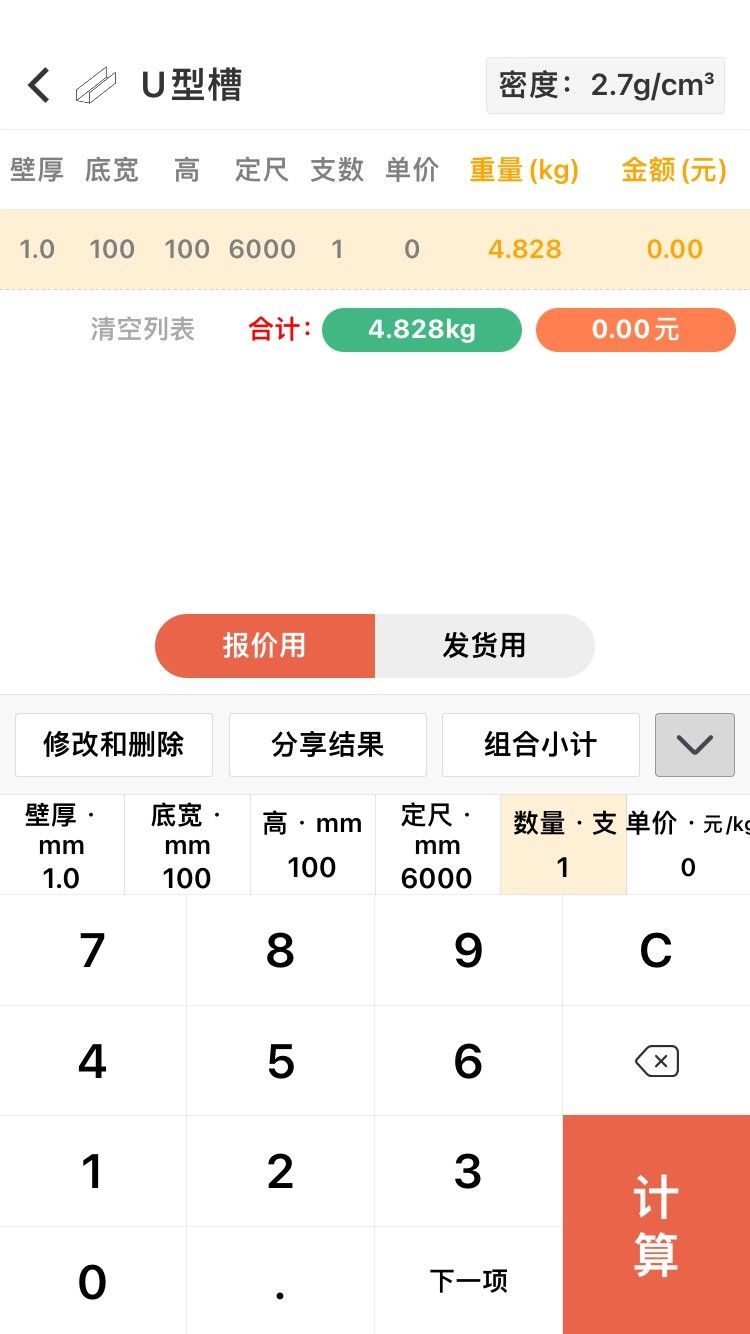Tap 清空列表 to clear the list

click(142, 330)
